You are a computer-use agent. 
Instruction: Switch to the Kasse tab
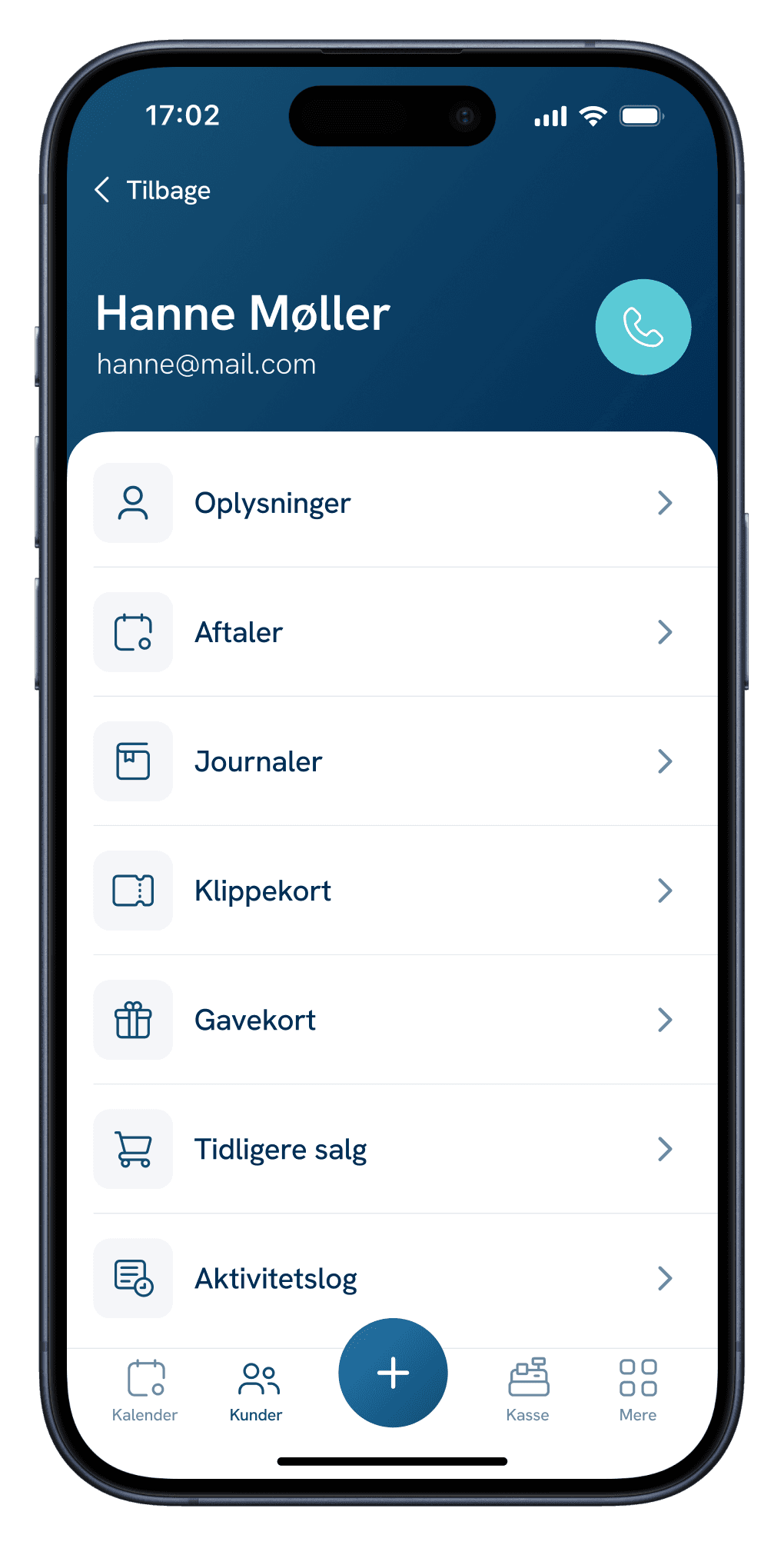click(528, 1390)
